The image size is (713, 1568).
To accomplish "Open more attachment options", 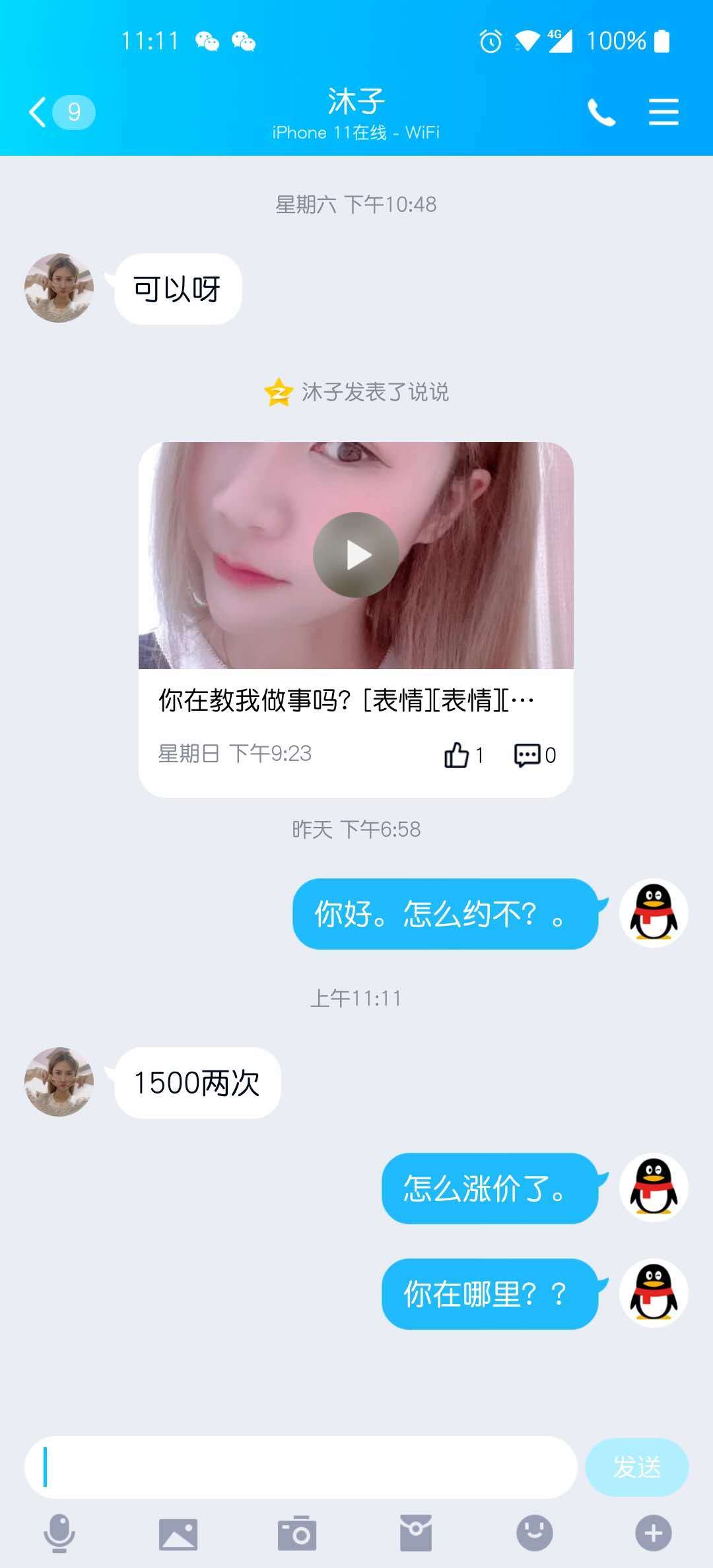I will [x=654, y=1532].
